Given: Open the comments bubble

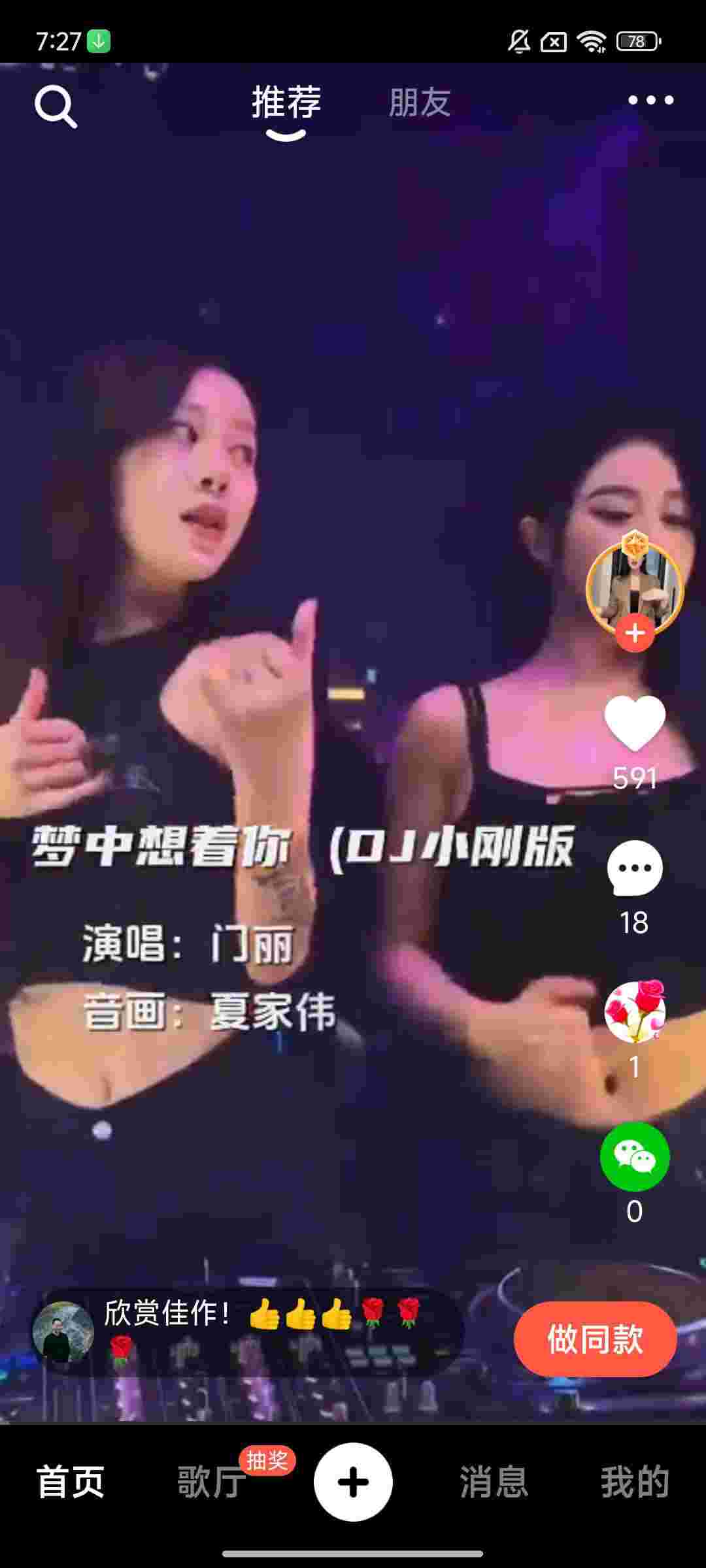Looking at the screenshot, I should tap(634, 868).
